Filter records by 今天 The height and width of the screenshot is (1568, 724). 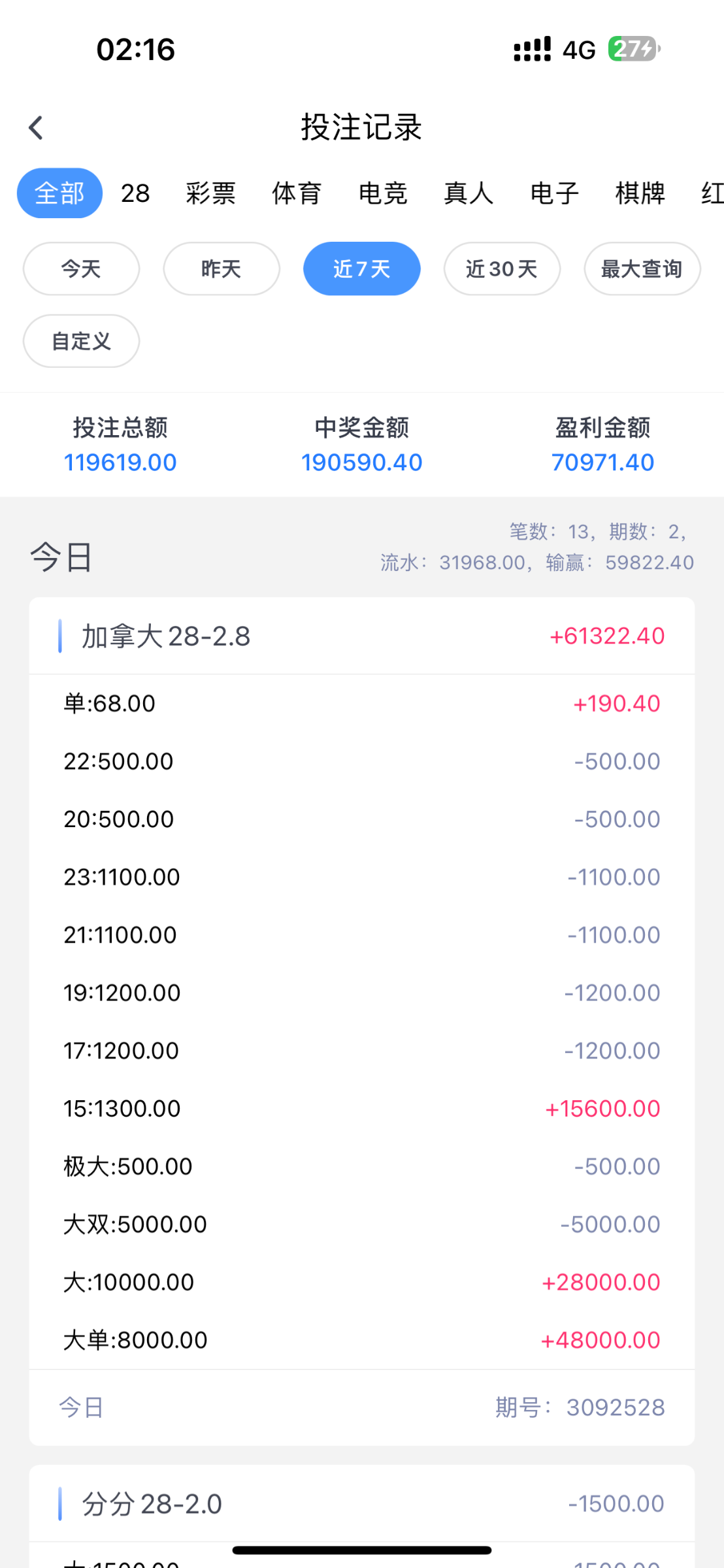[x=81, y=269]
